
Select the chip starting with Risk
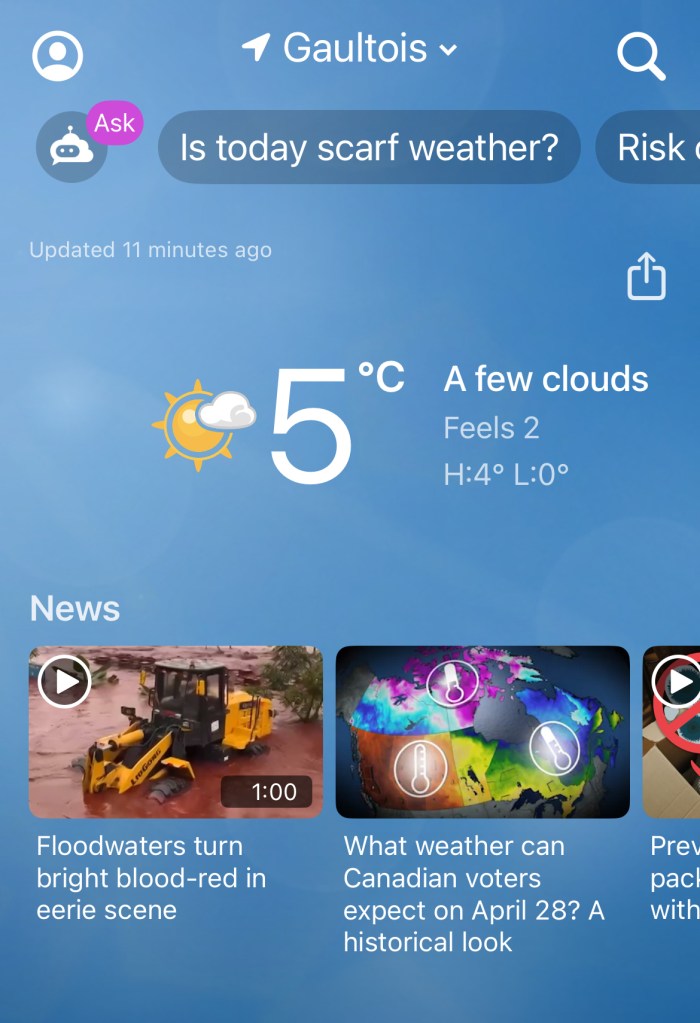pyautogui.click(x=648, y=147)
